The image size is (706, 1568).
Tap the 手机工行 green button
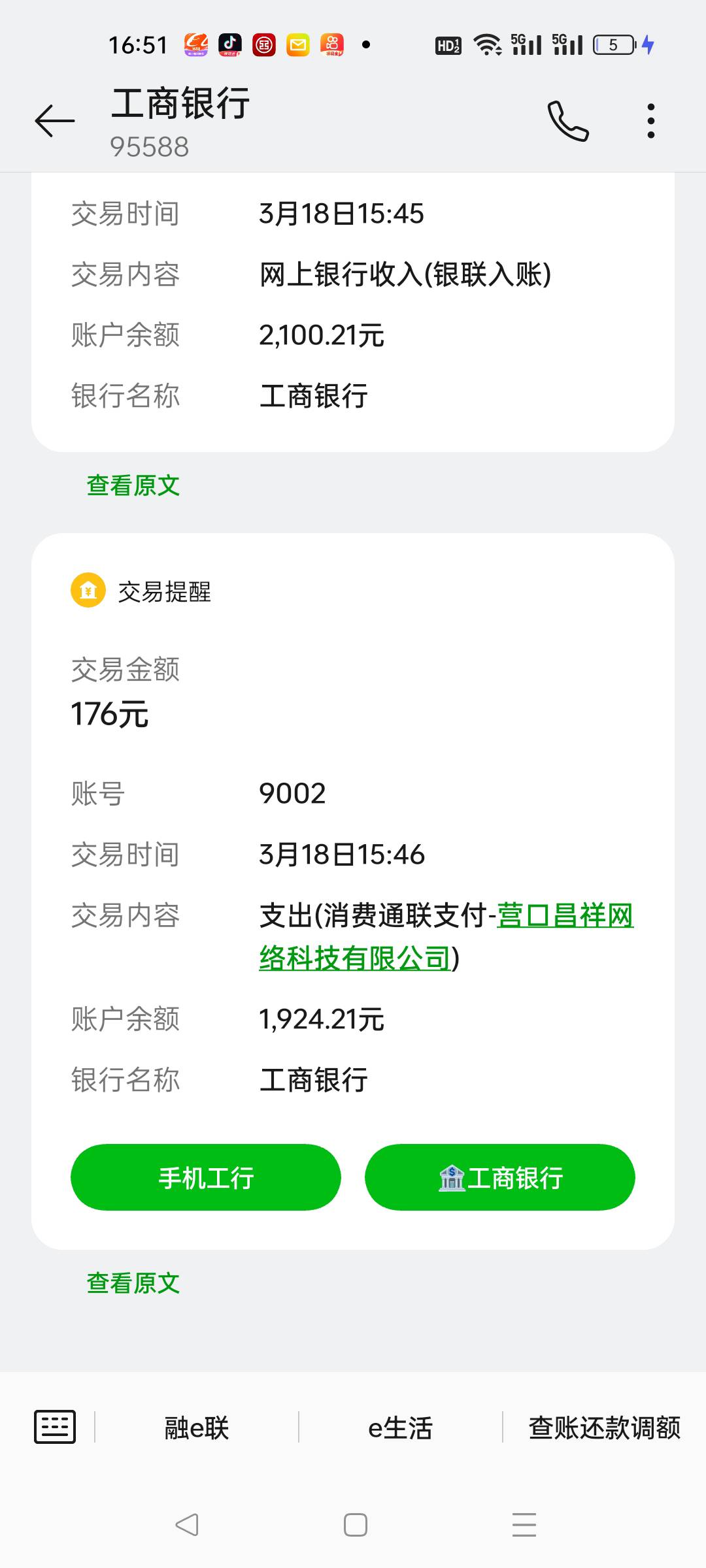[206, 1177]
